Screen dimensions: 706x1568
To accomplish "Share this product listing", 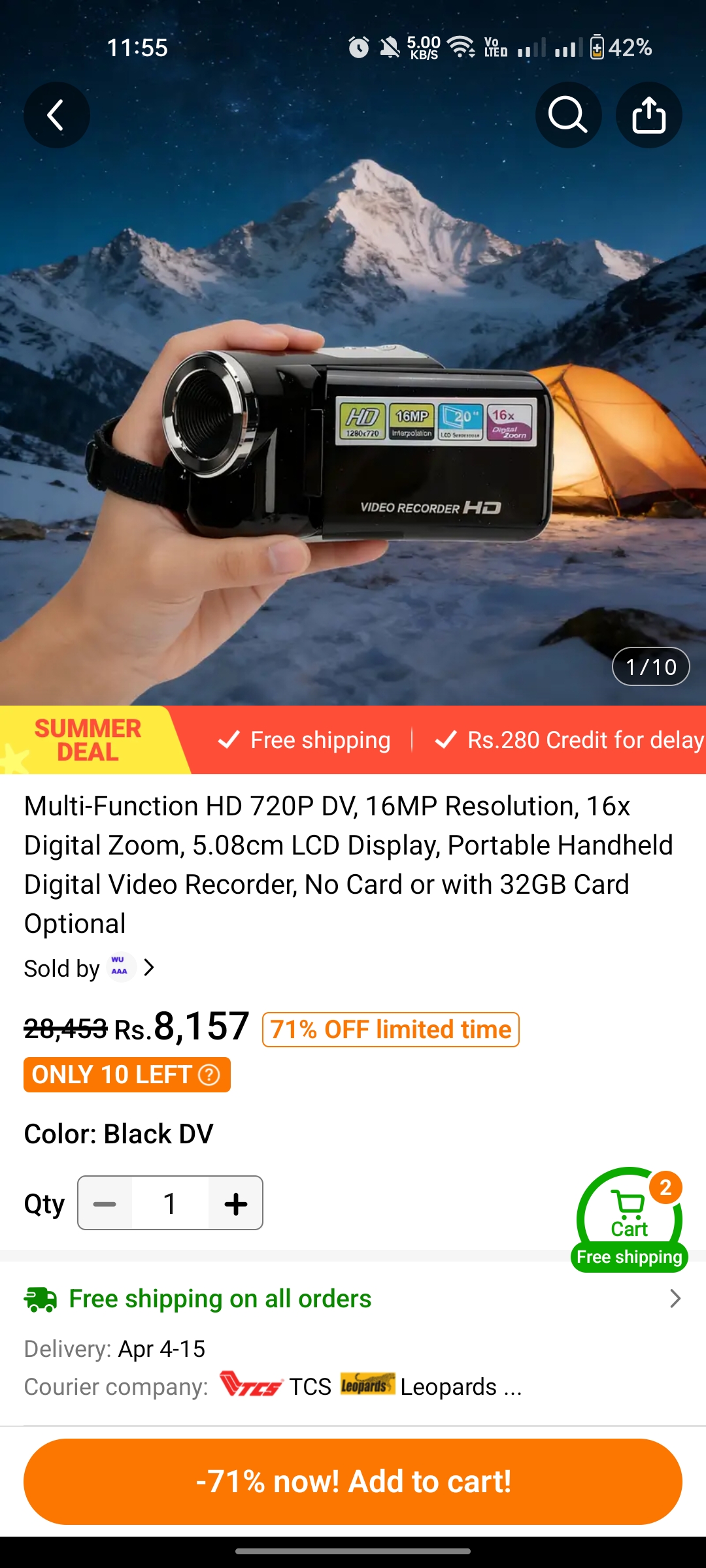I will 648,115.
